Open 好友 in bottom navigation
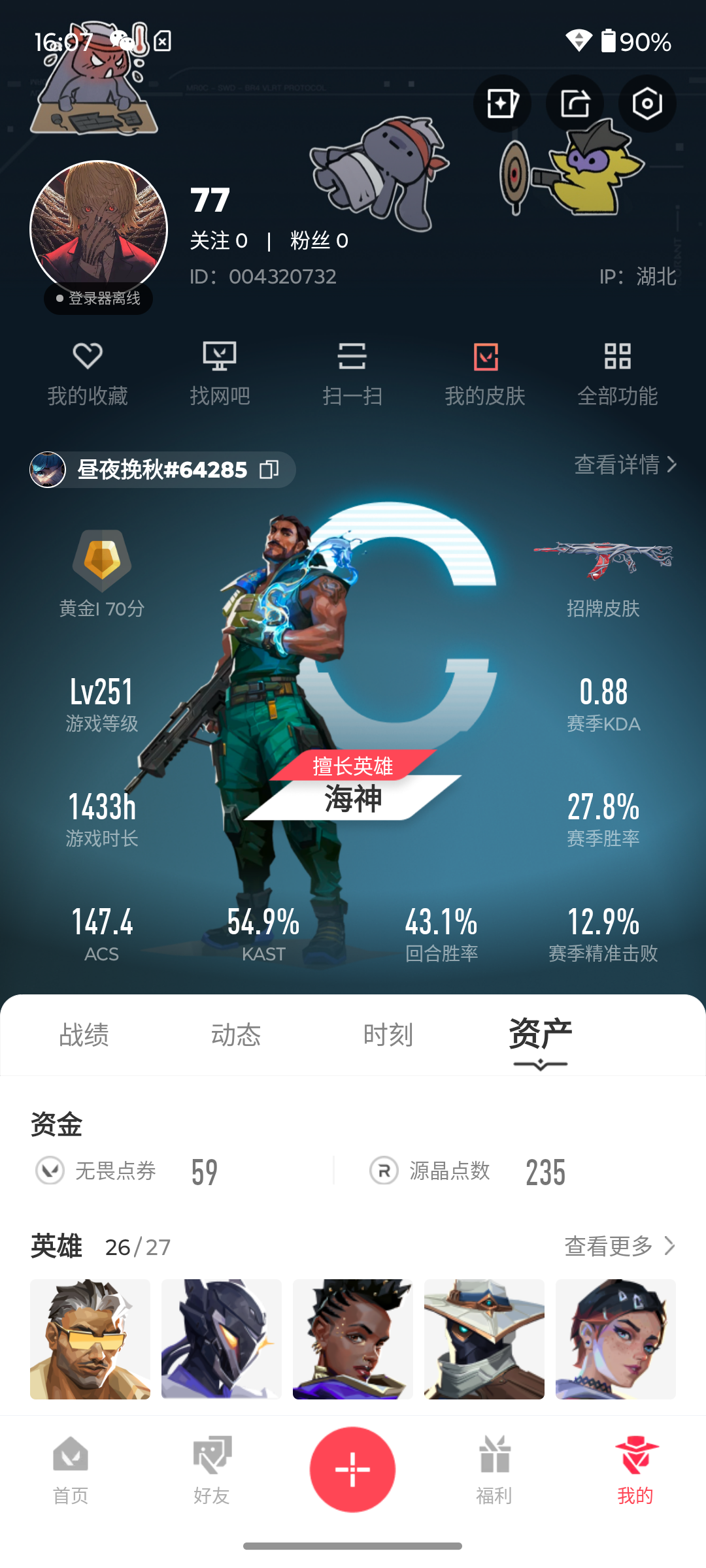The image size is (706, 1568). tap(212, 1470)
